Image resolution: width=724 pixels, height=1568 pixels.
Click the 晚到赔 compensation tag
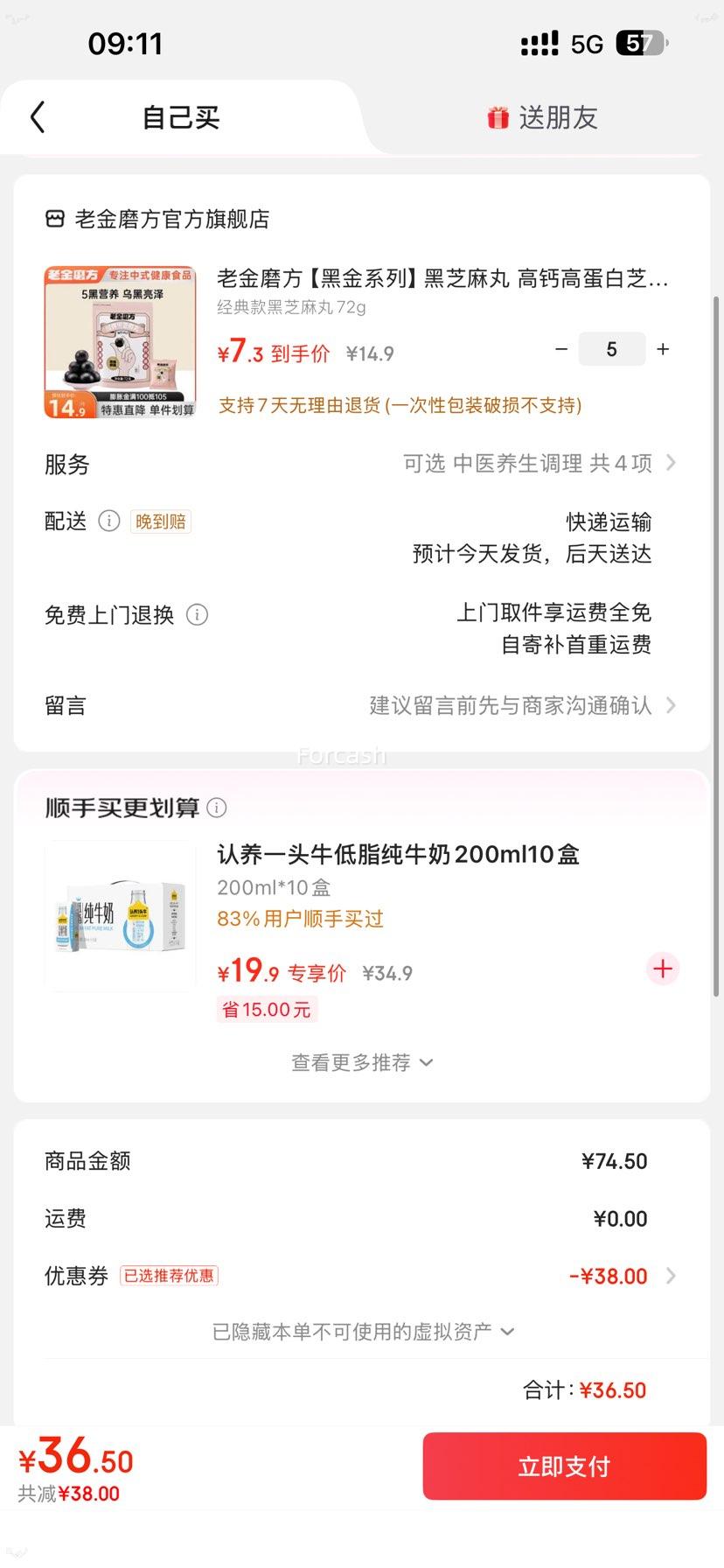point(160,521)
